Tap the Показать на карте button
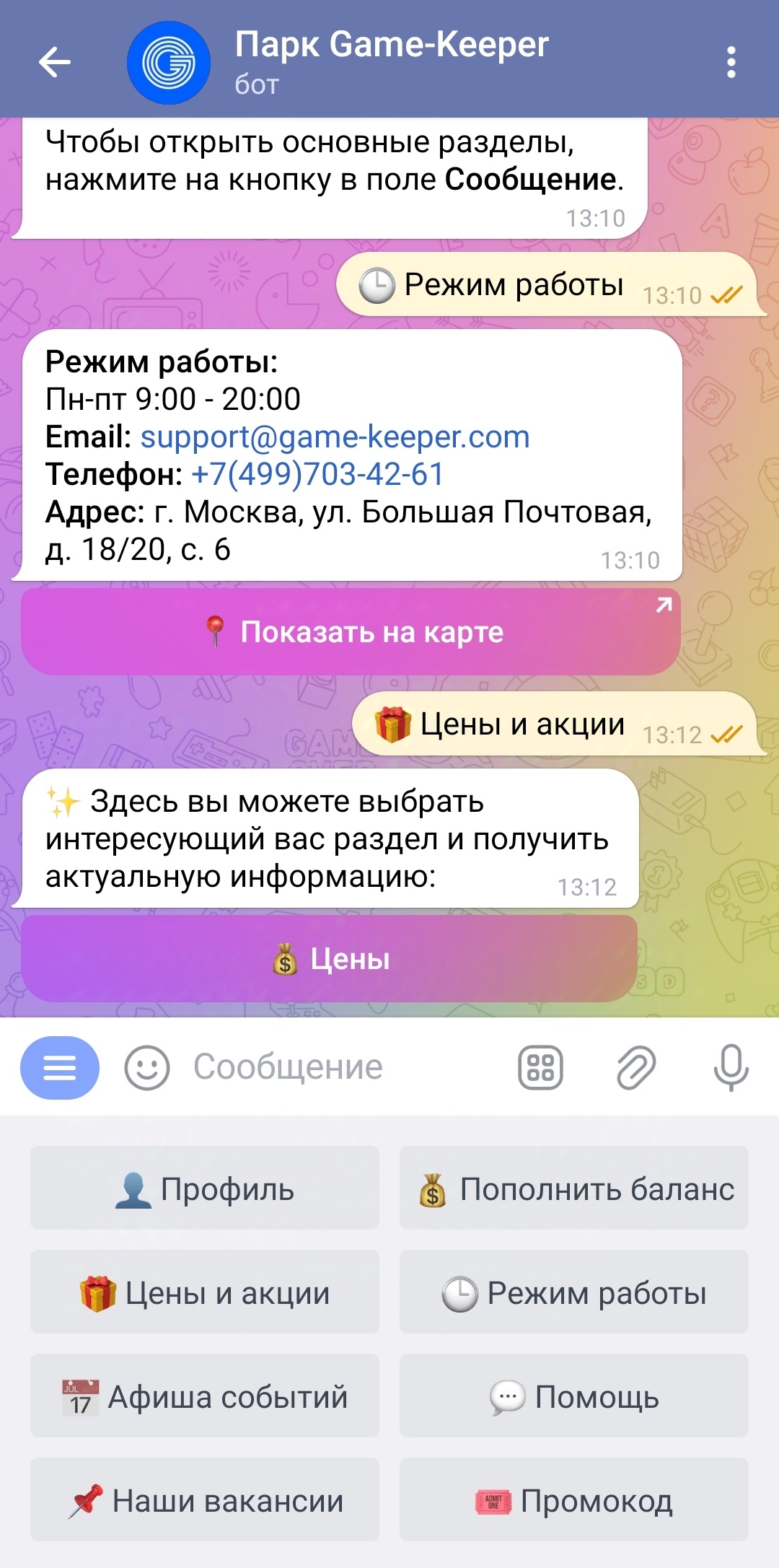Image resolution: width=779 pixels, height=1568 pixels. pyautogui.click(x=351, y=632)
